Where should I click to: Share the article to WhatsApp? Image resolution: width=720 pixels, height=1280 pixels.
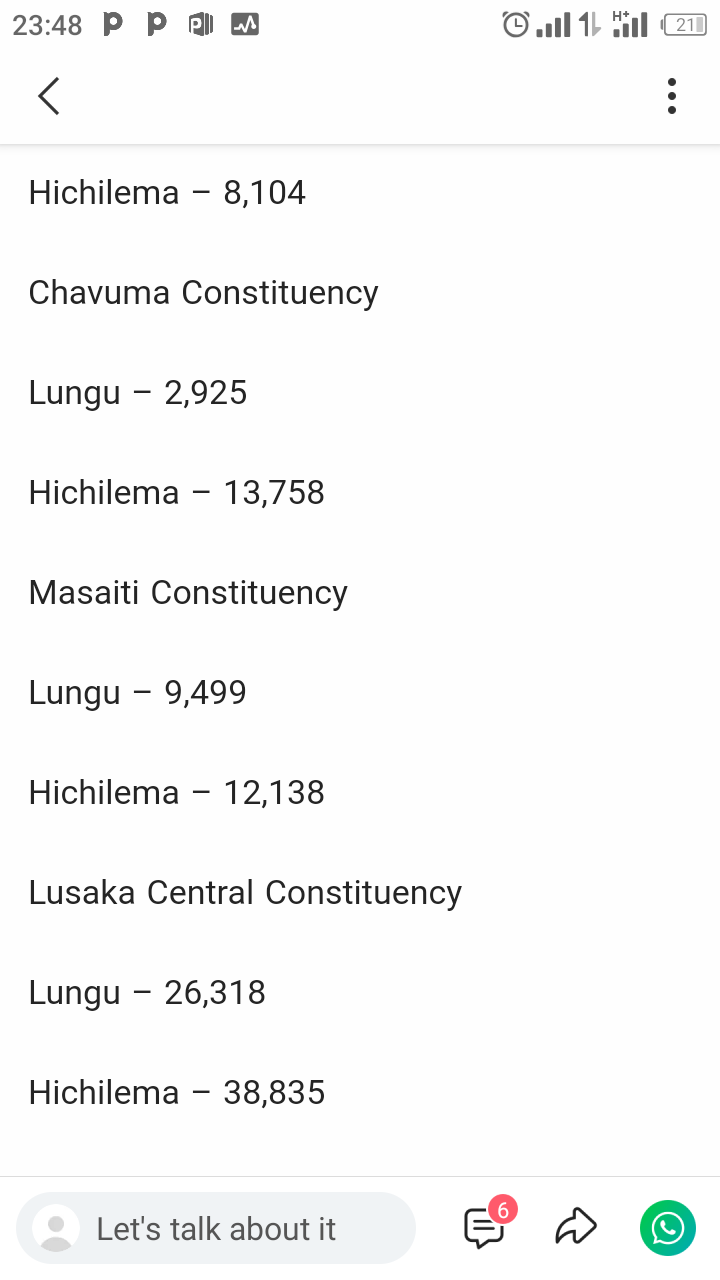point(667,1228)
